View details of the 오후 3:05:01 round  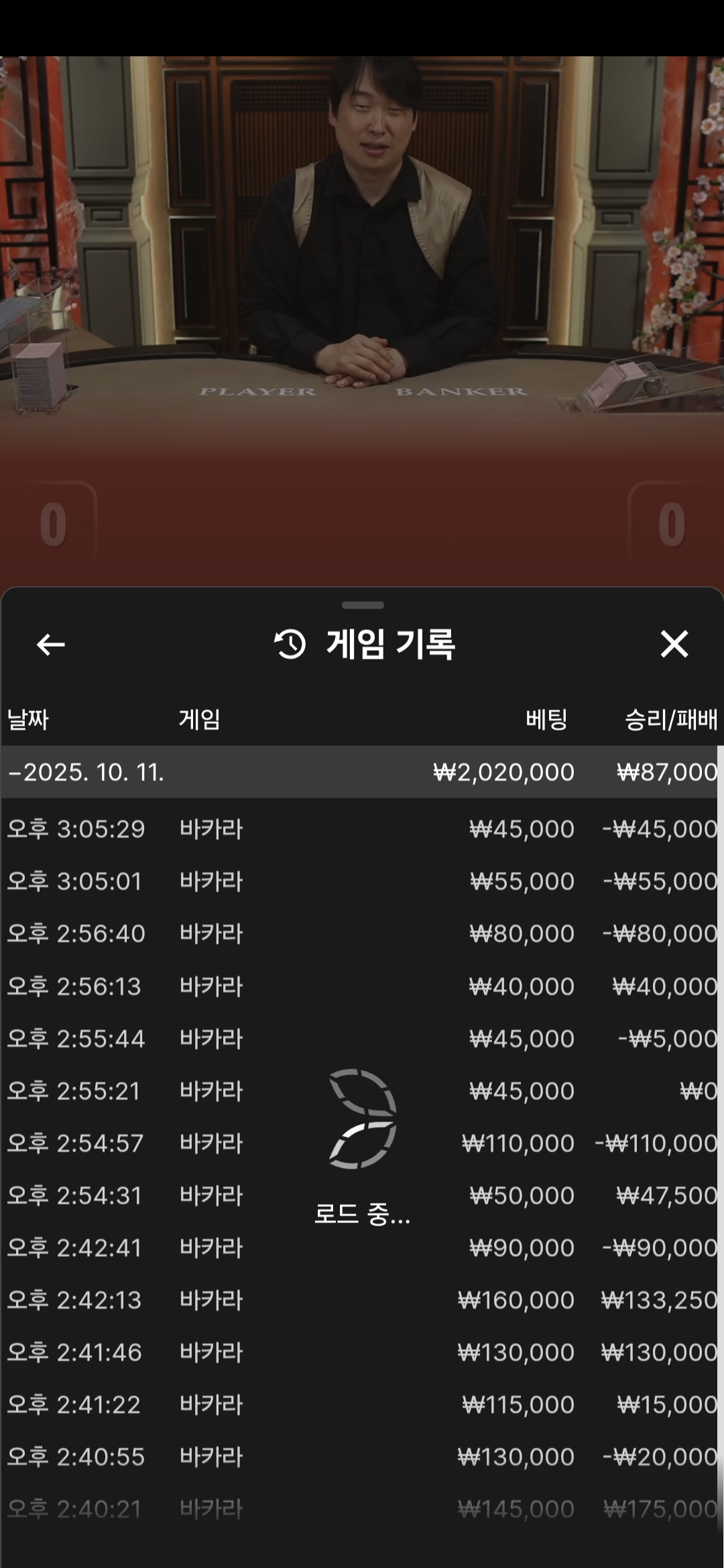pos(362,881)
